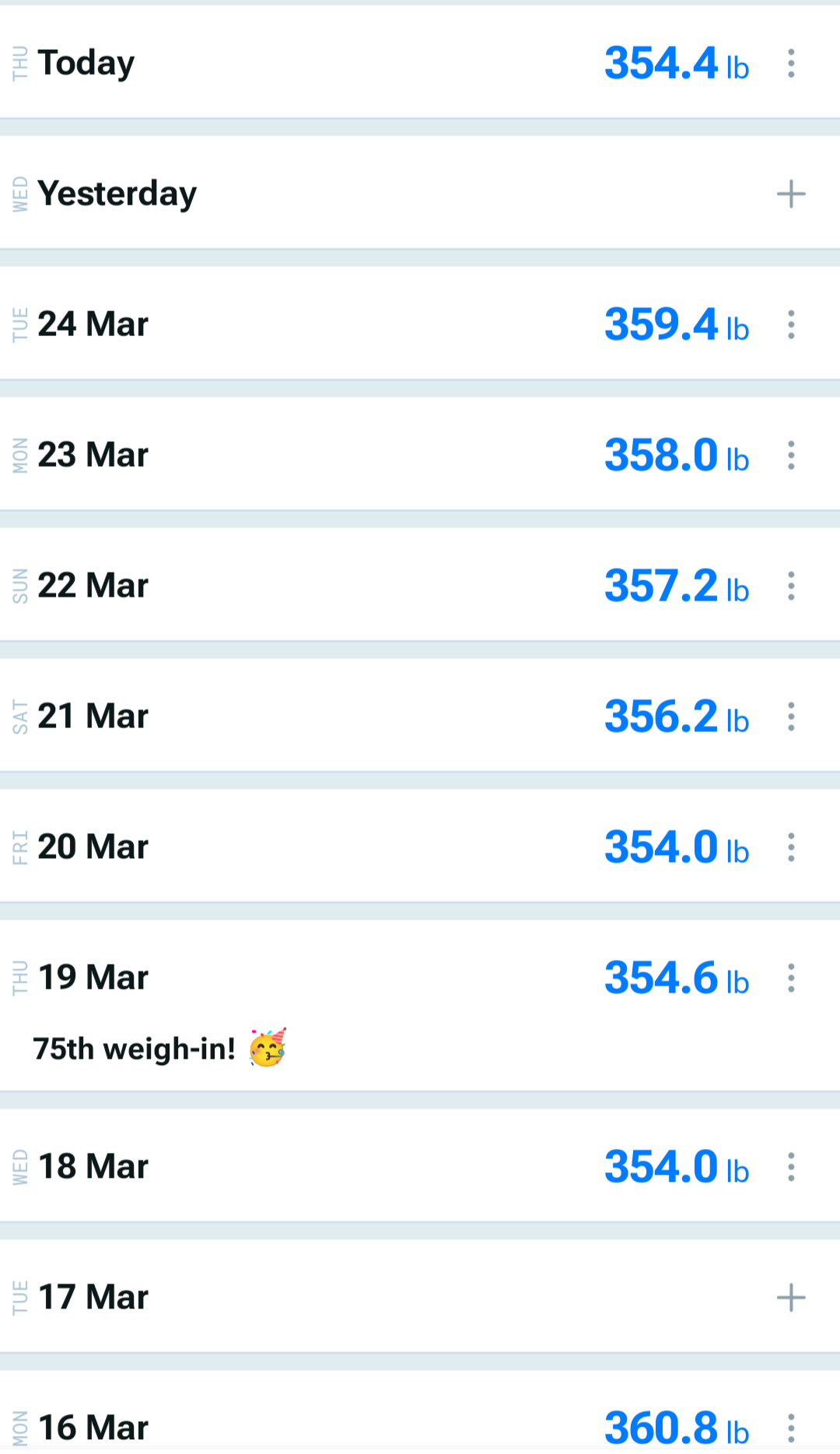This screenshot has width=840, height=1454.
Task: Tap the three-dot menu for 21 Mar
Action: 791,716
